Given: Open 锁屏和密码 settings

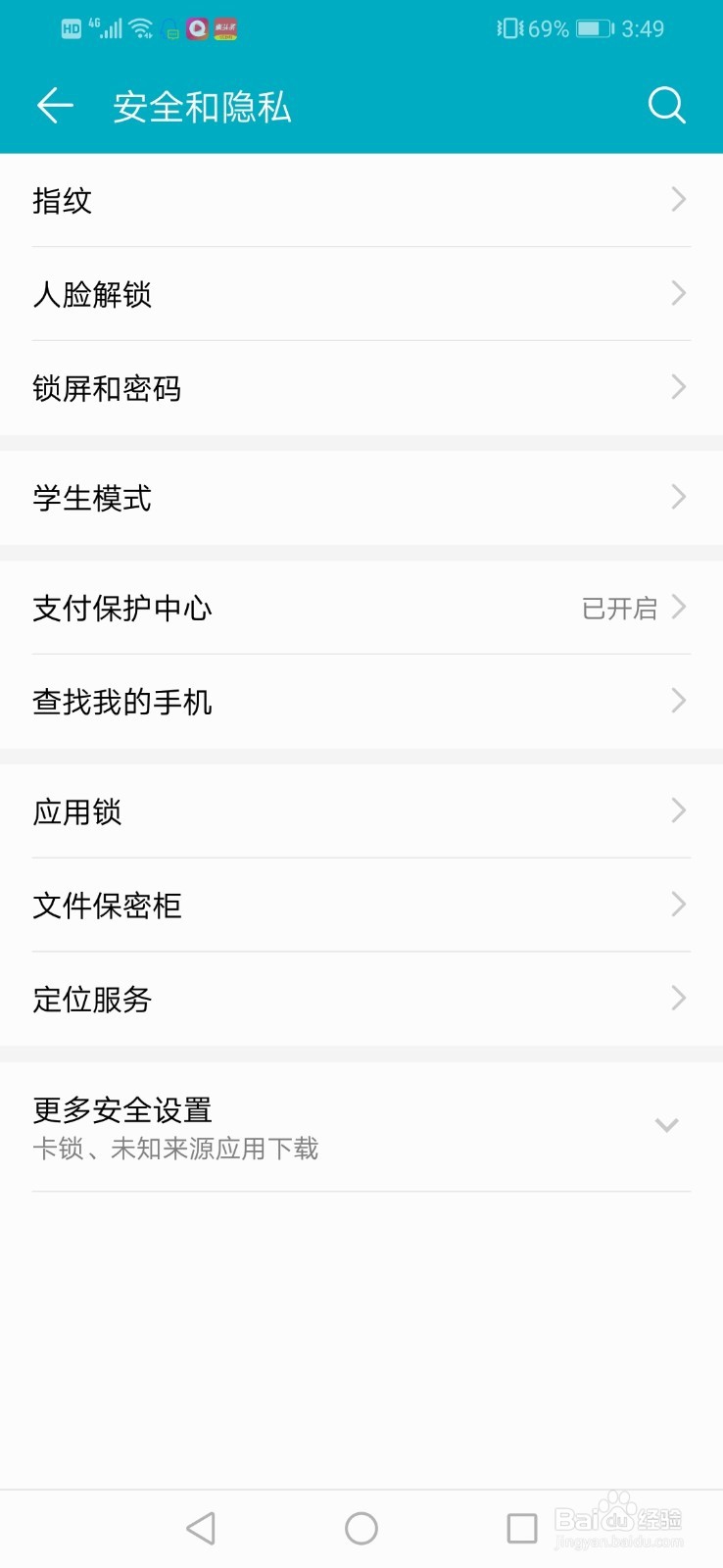Looking at the screenshot, I should [x=361, y=388].
